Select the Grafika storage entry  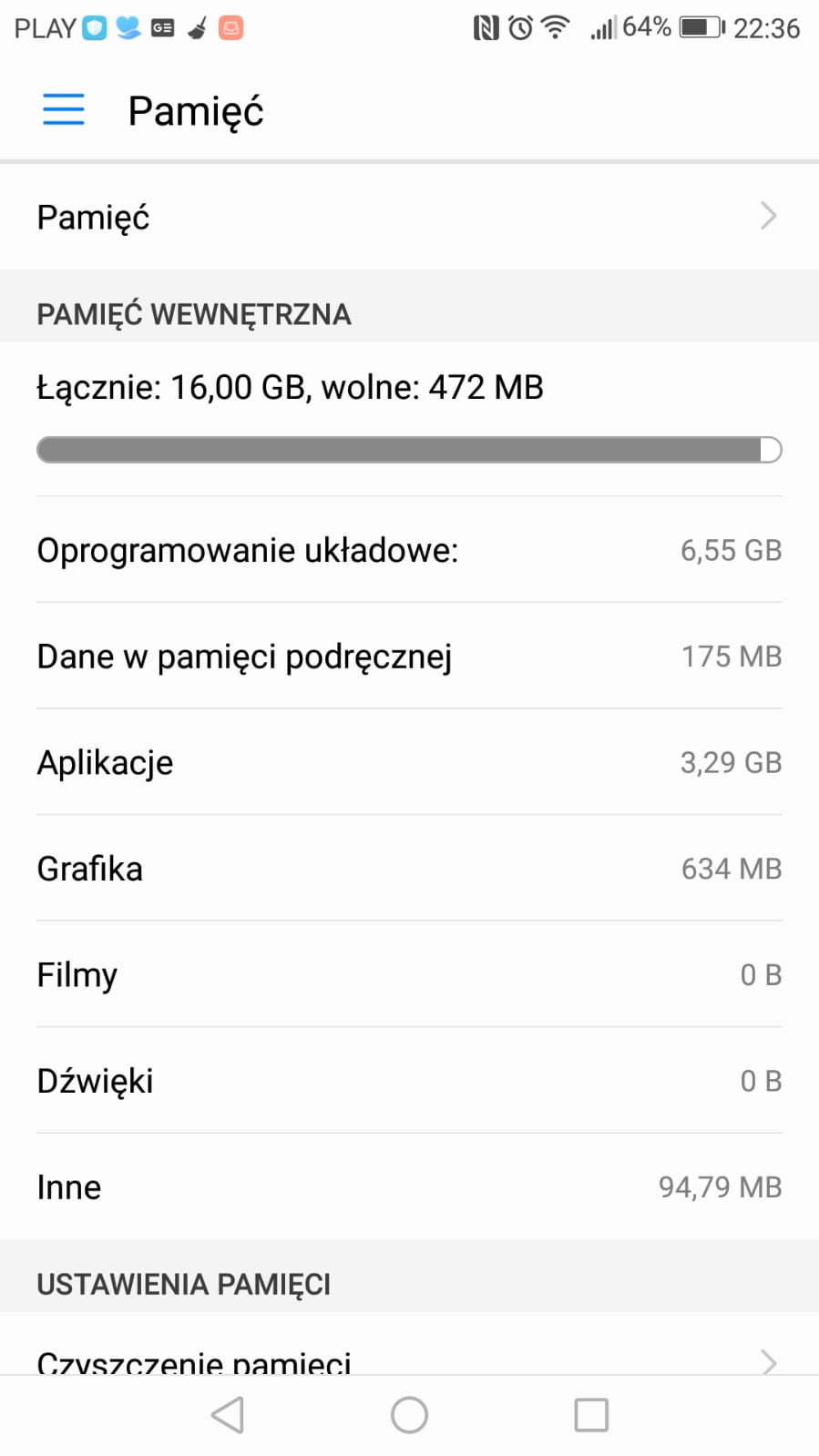pos(409,869)
